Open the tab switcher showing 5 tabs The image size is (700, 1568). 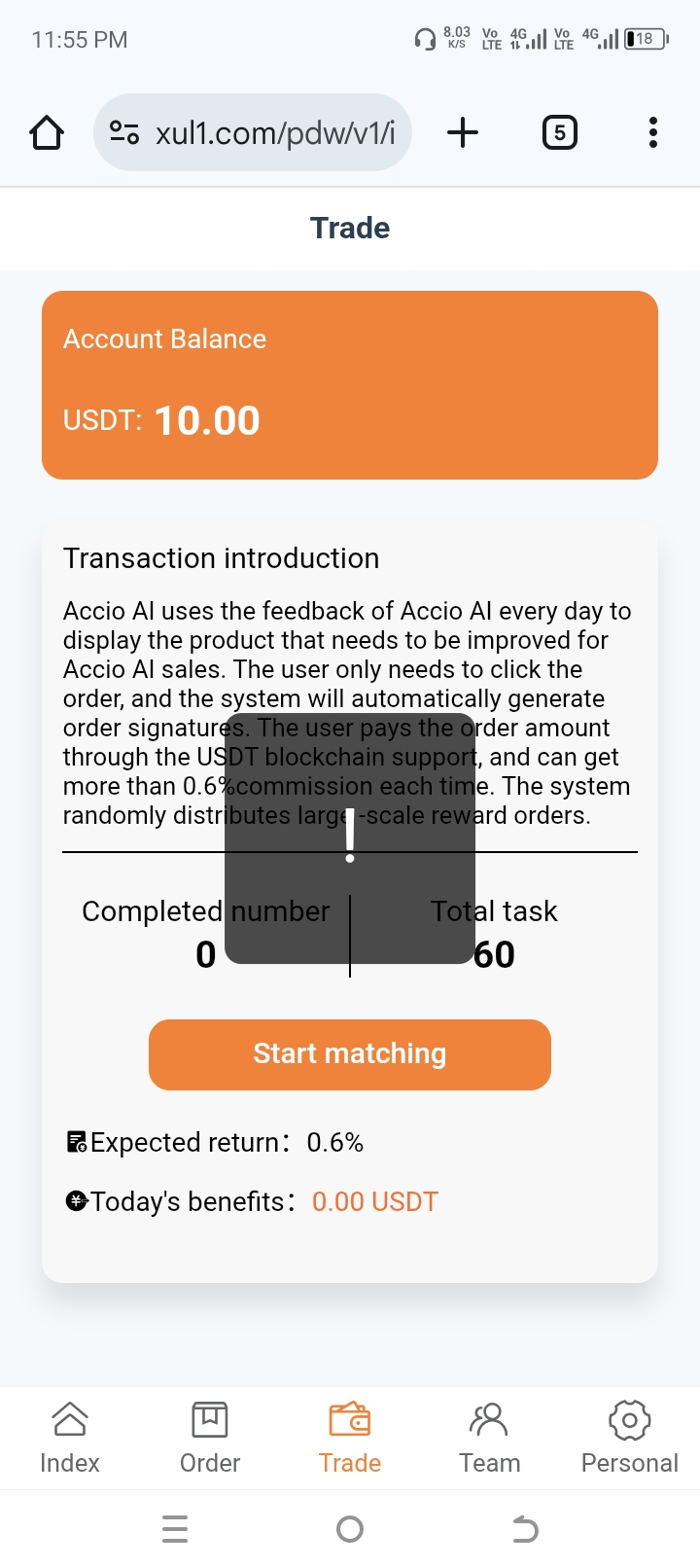(559, 132)
